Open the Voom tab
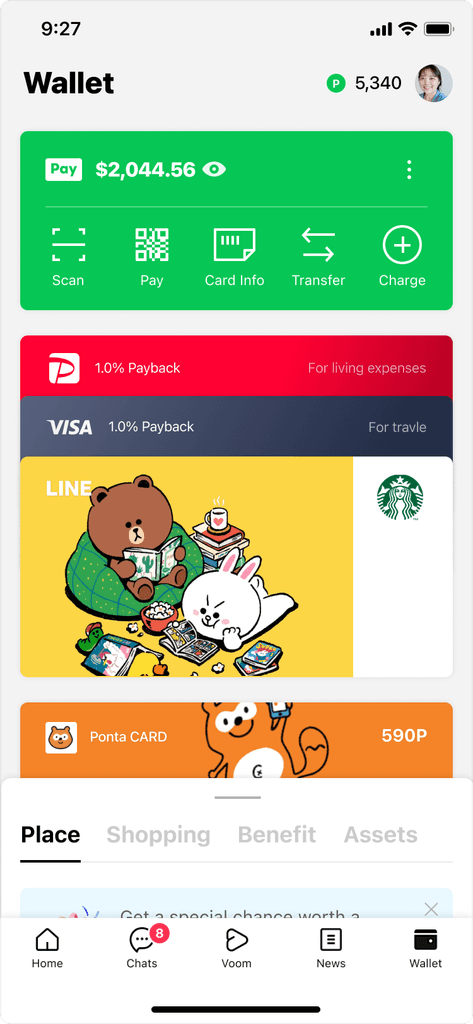 [x=236, y=948]
